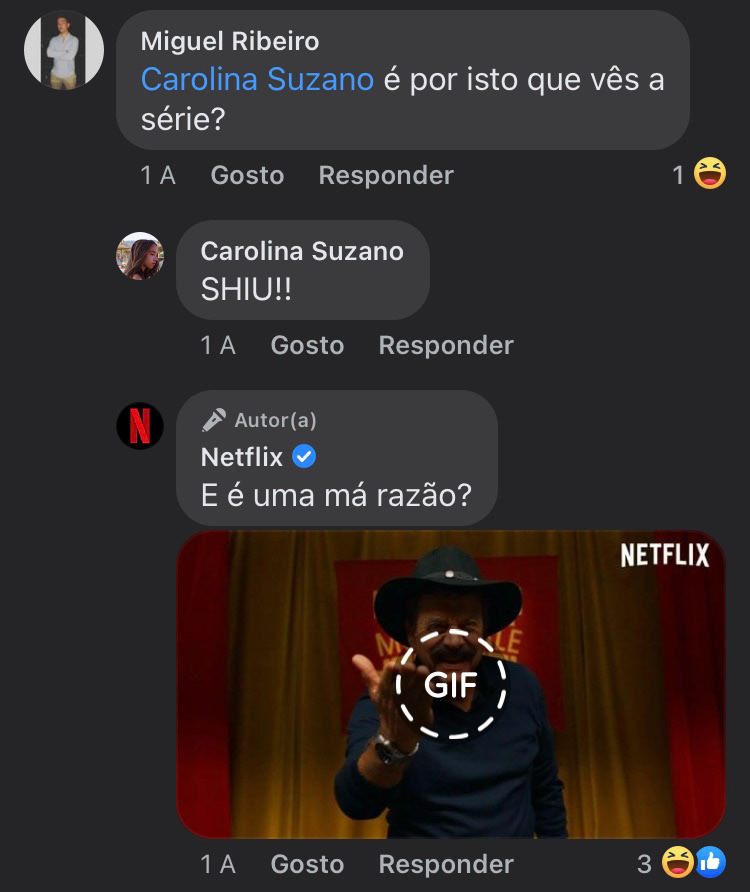This screenshot has height=892, width=750.
Task: Play the GIF in Netflix's reply
Action: click(451, 684)
